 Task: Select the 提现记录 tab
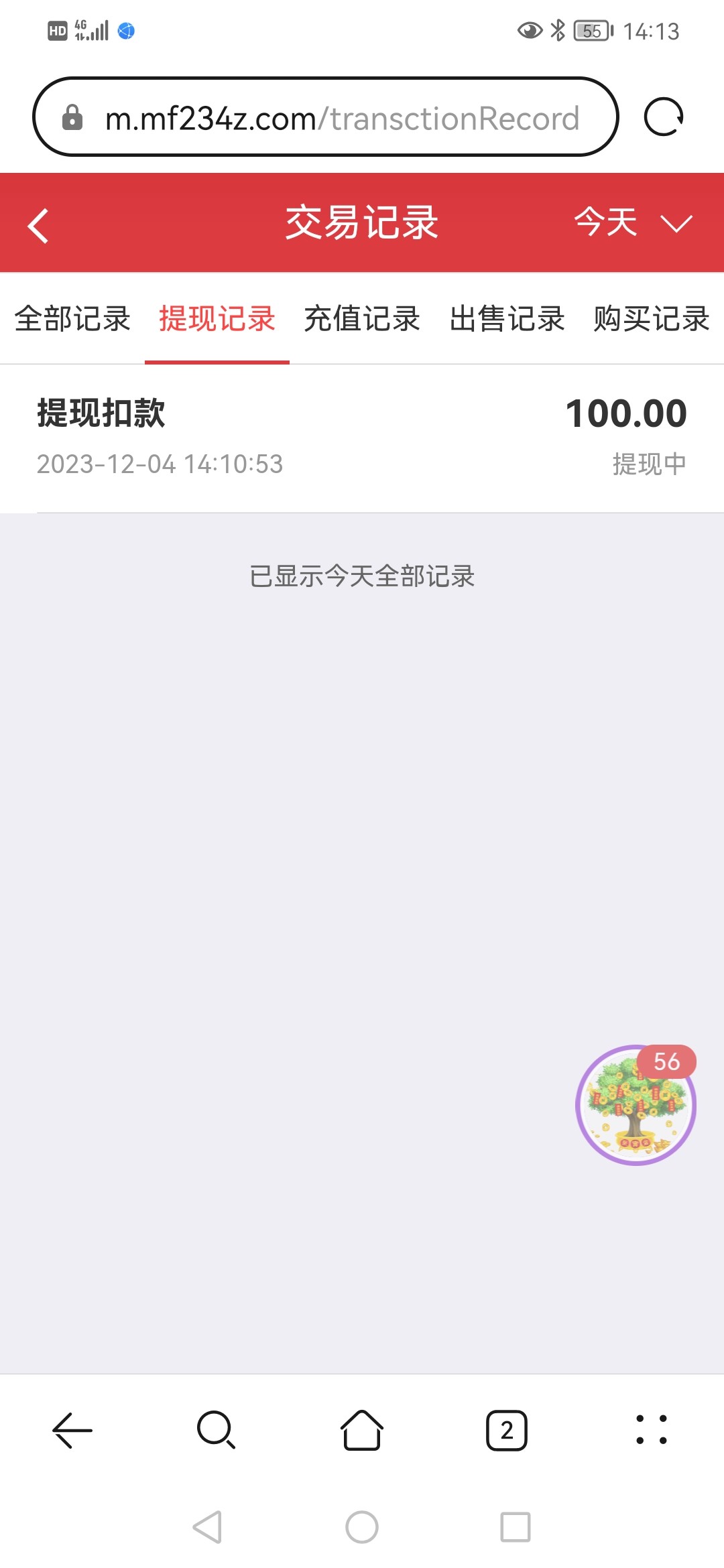(217, 319)
